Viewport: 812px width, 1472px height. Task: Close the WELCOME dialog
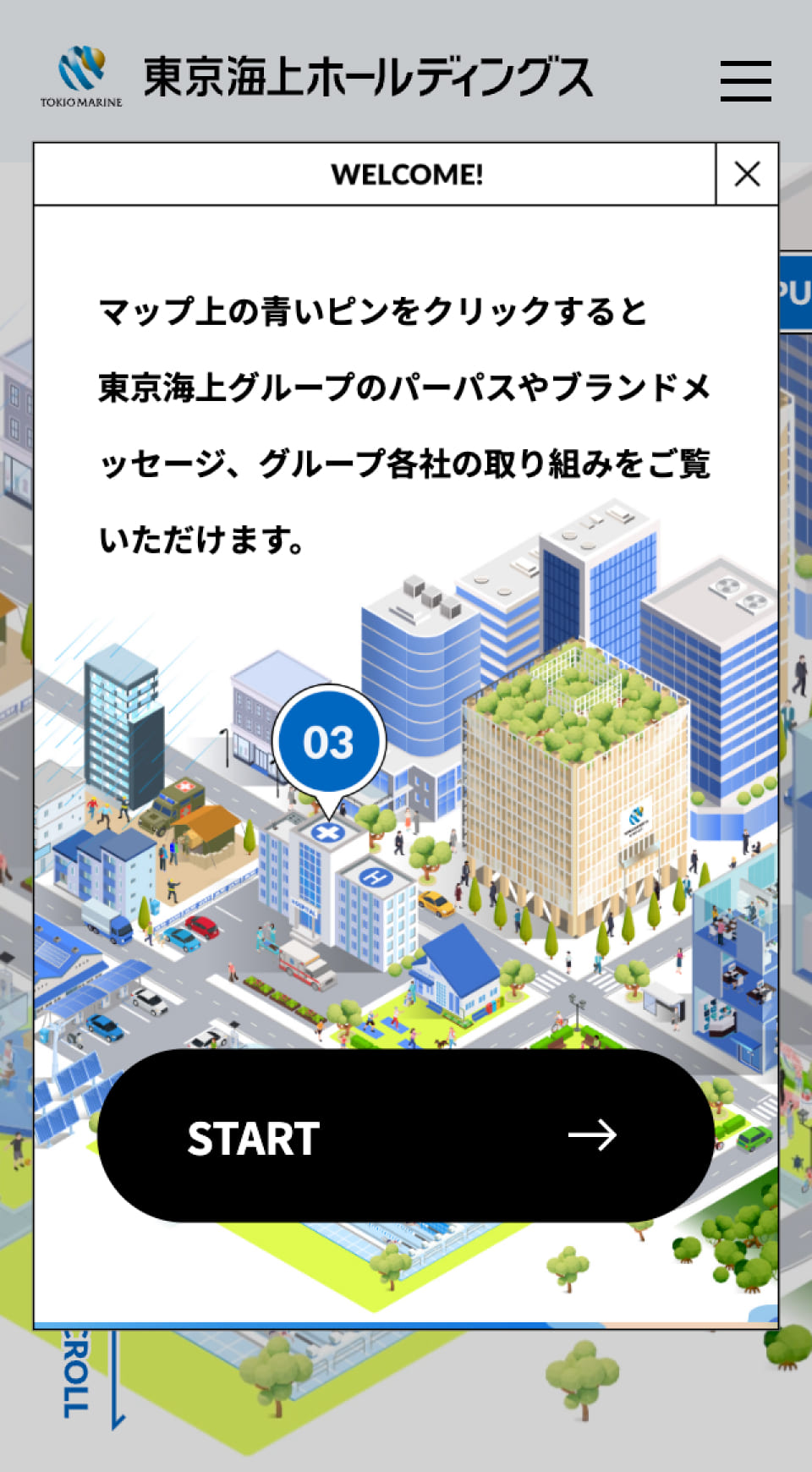[747, 174]
